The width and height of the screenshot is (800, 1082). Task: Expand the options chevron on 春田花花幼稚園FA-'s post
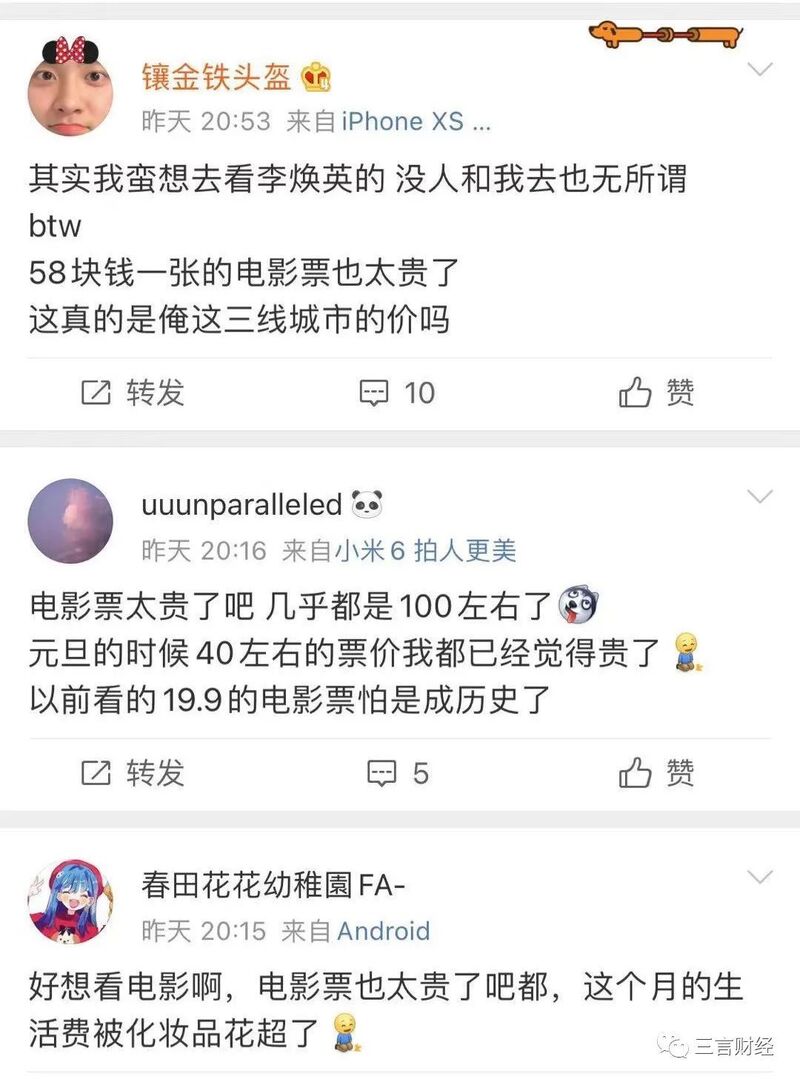[x=761, y=878]
